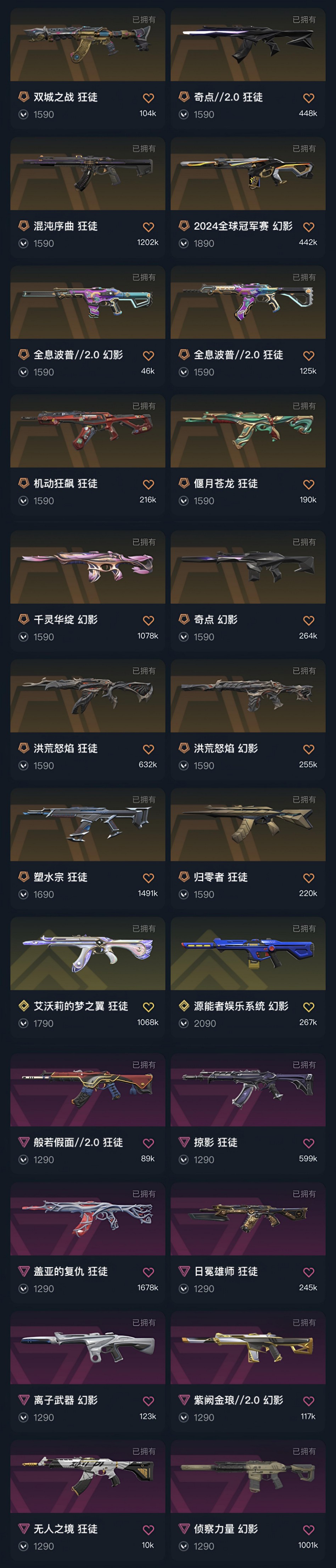Favorite the 侦察力量 幻影 skin
This screenshot has width=336, height=1568.
309,1530
